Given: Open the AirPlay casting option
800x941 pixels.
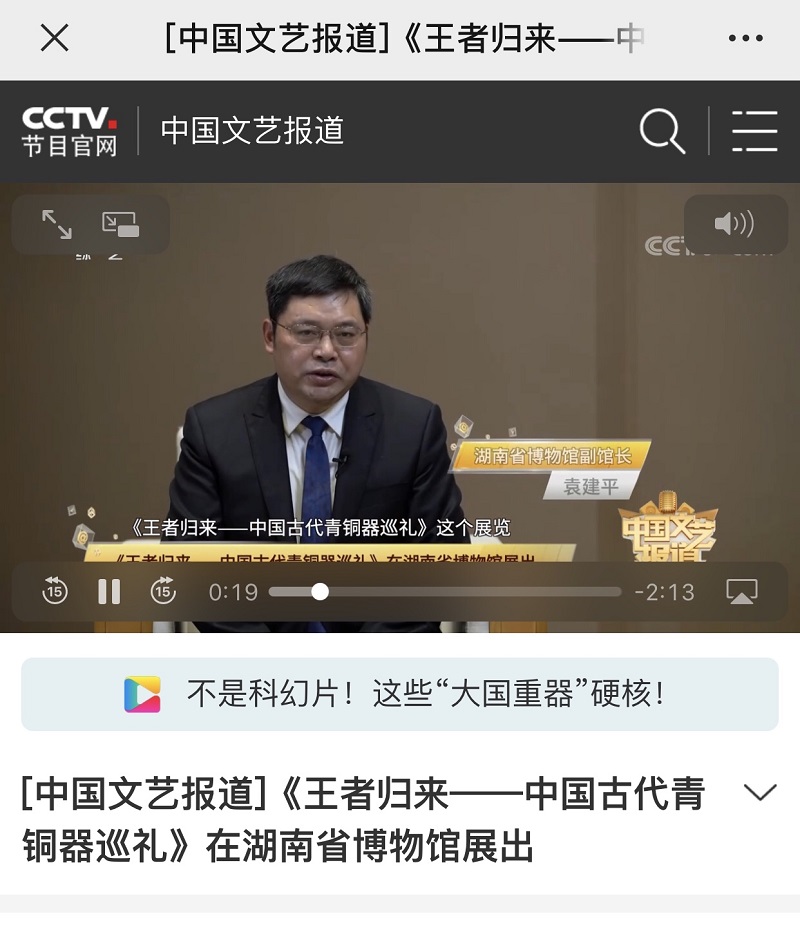Looking at the screenshot, I should tap(741, 592).
